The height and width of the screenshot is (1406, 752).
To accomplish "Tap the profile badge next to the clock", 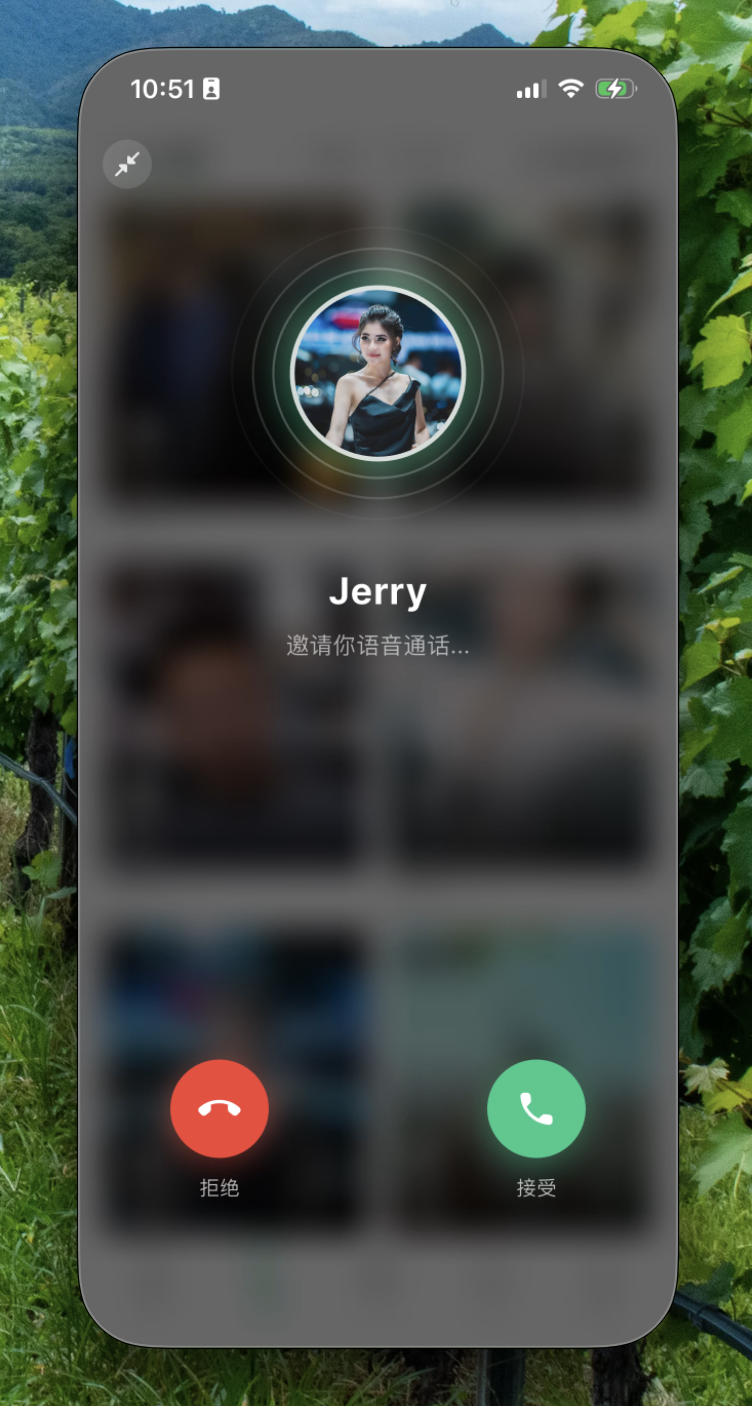I will coord(208,89).
